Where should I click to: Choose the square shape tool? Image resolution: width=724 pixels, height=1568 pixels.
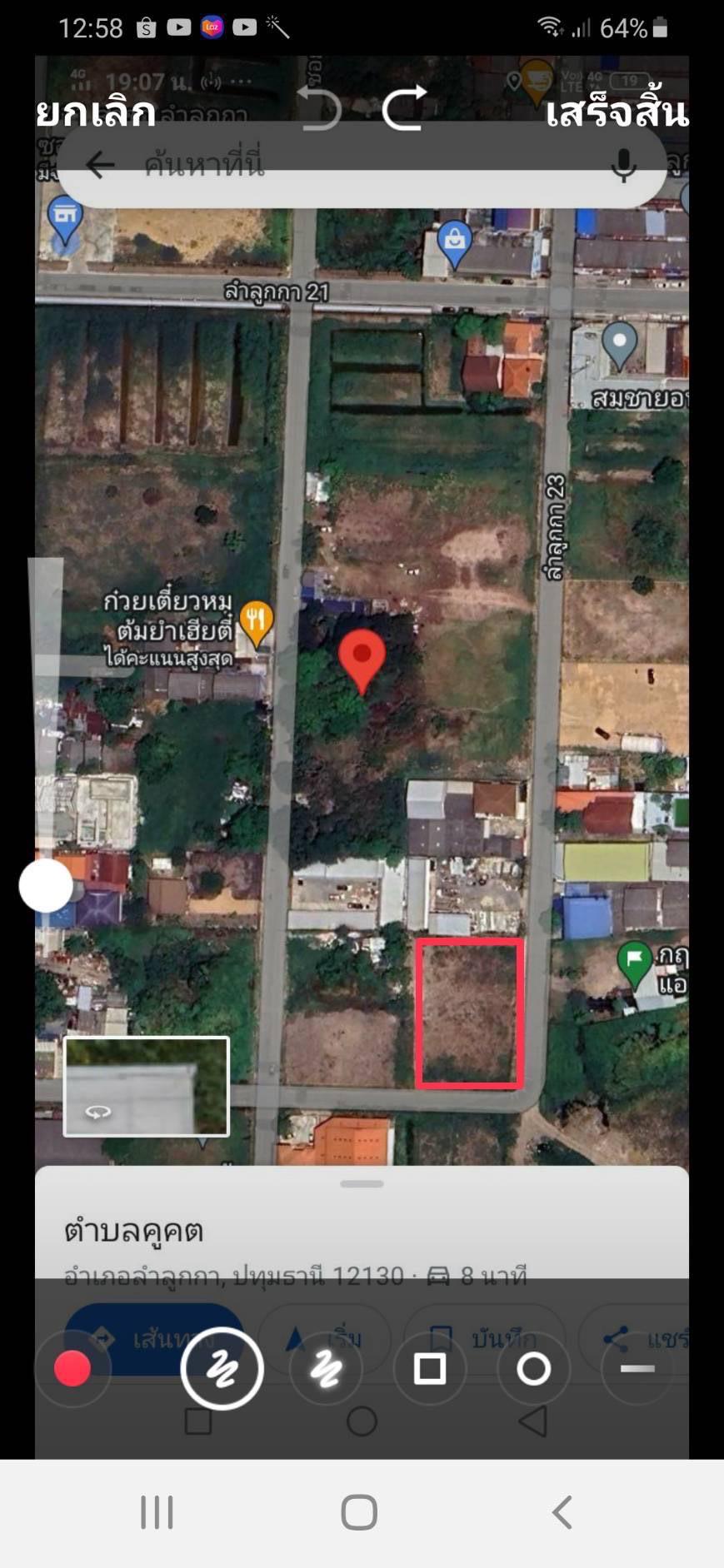[430, 1369]
